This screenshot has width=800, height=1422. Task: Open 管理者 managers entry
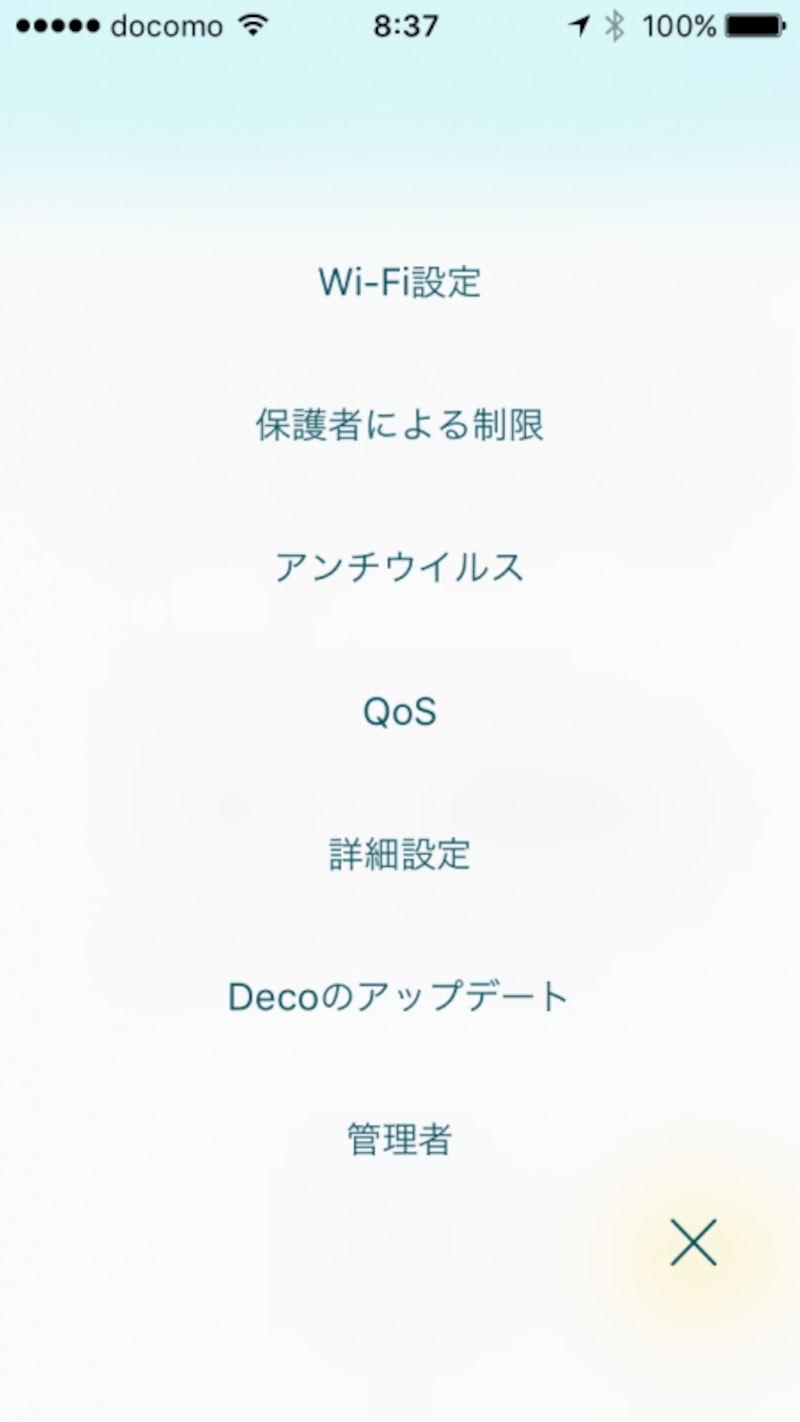400,1139
